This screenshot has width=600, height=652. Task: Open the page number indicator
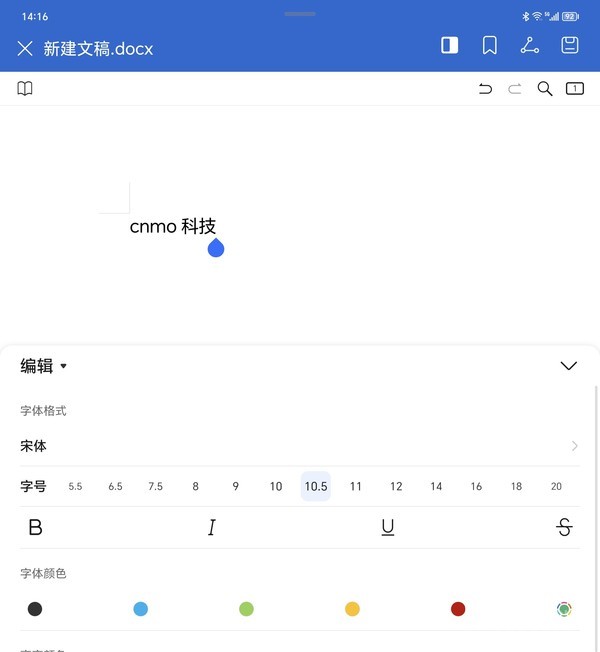tap(575, 89)
